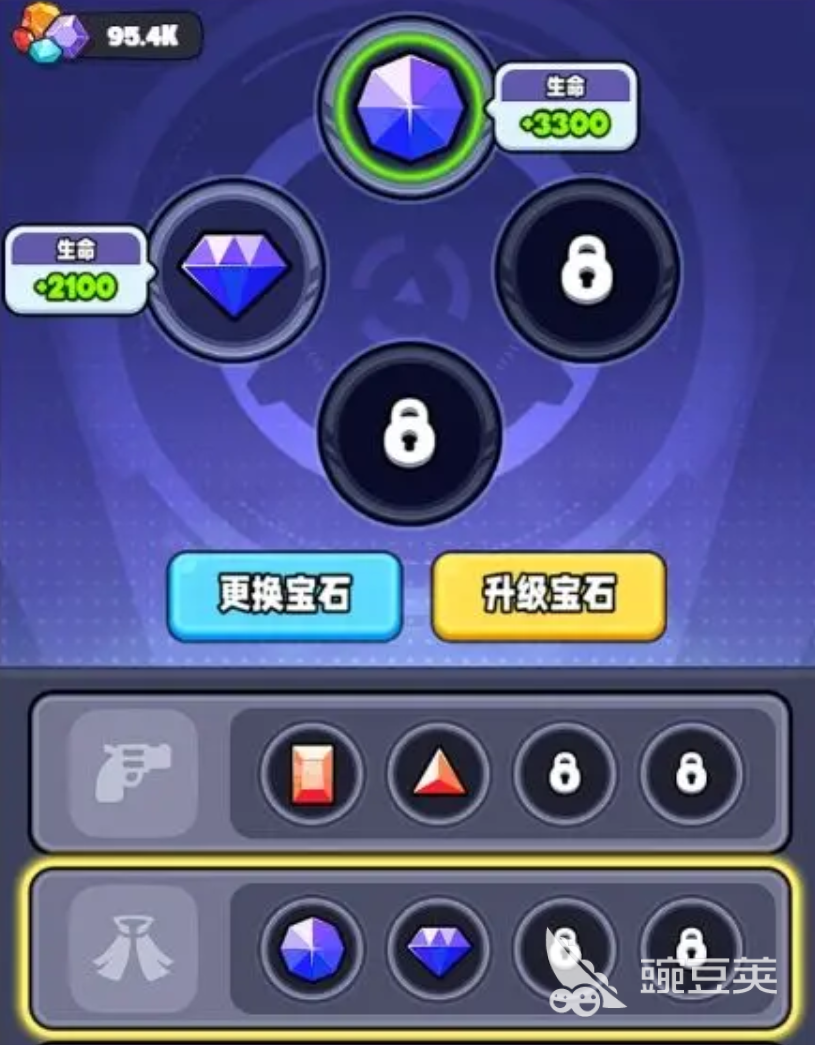This screenshot has height=1045, width=815.
Task: Tap the red triangle gem in pistol row
Action: click(438, 773)
